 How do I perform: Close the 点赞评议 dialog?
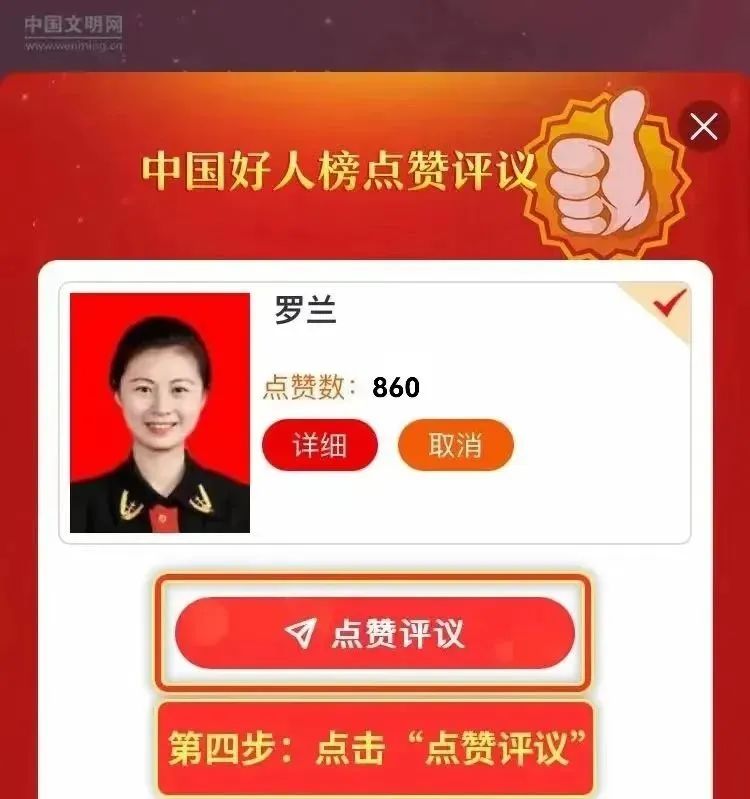[x=704, y=127]
